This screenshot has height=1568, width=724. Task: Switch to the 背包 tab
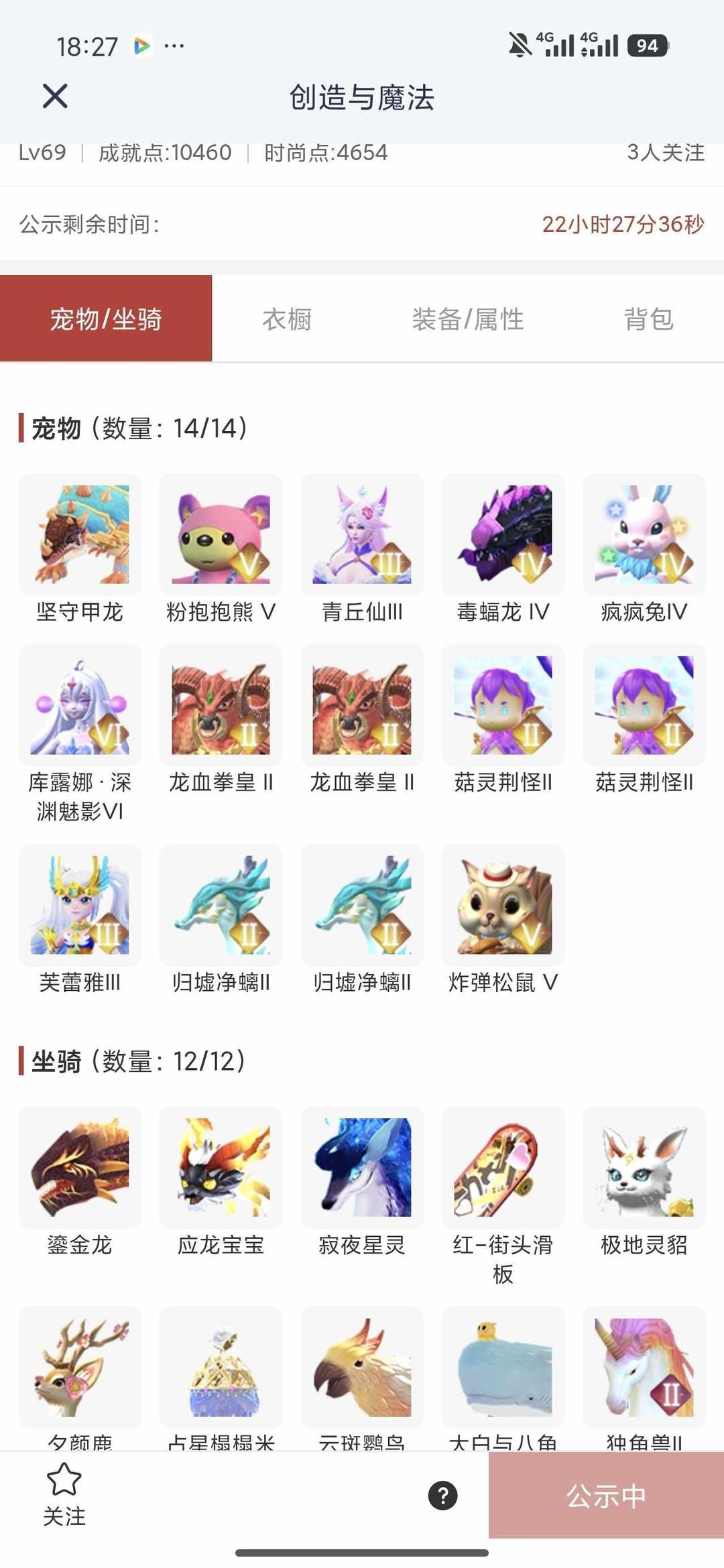coord(647,320)
